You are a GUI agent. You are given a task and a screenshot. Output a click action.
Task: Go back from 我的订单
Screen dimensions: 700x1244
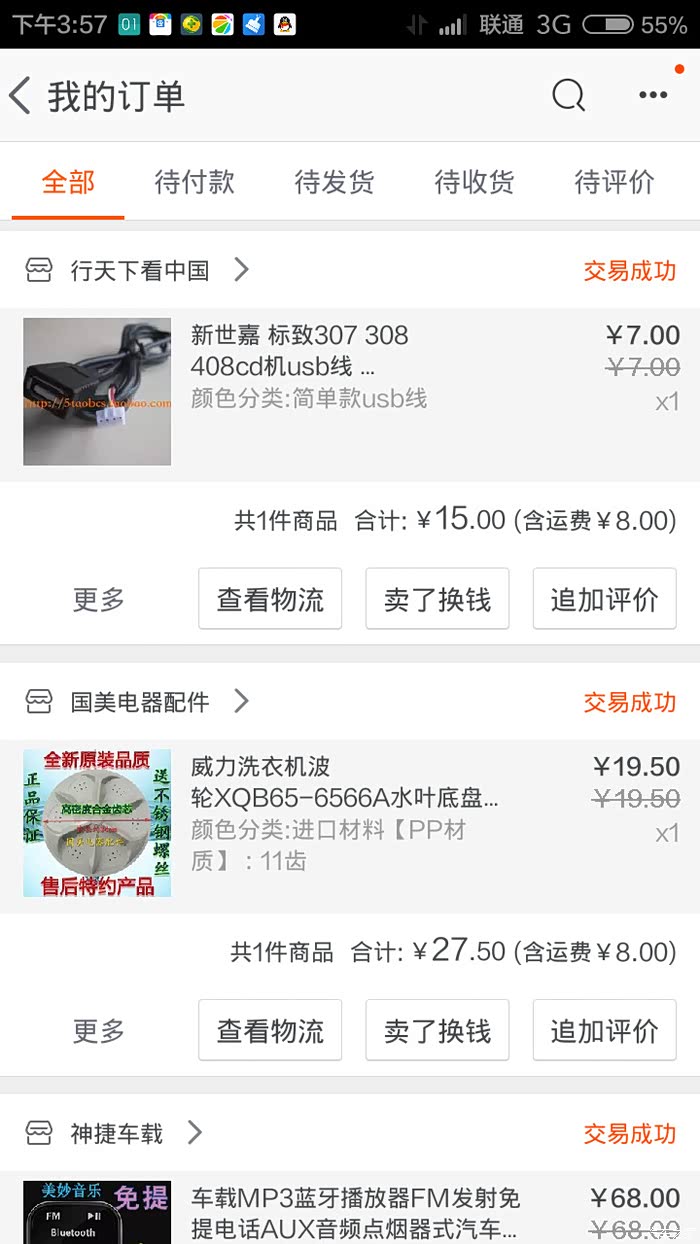(x=22, y=96)
